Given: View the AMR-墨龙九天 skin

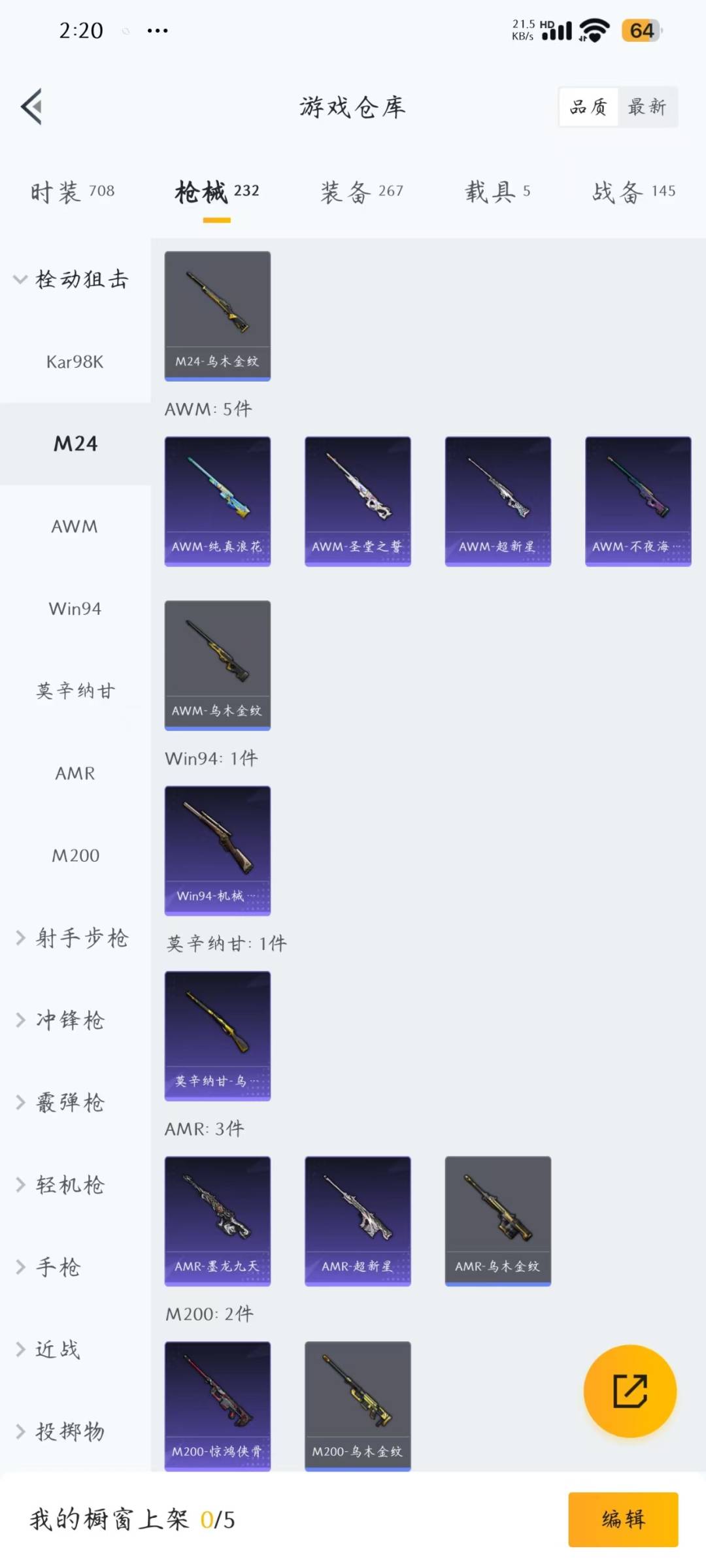Looking at the screenshot, I should pyautogui.click(x=217, y=1220).
